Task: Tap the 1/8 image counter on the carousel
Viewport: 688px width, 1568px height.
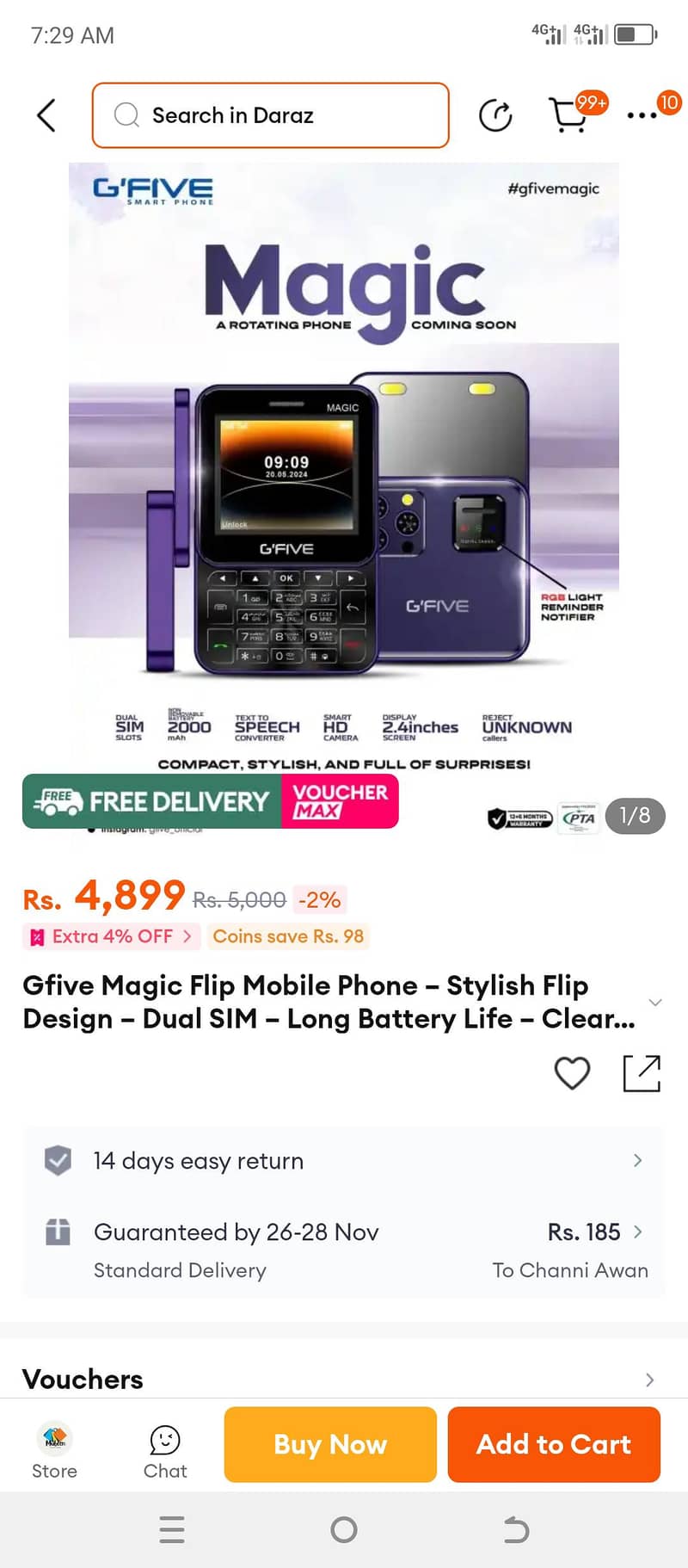Action: coord(635,816)
